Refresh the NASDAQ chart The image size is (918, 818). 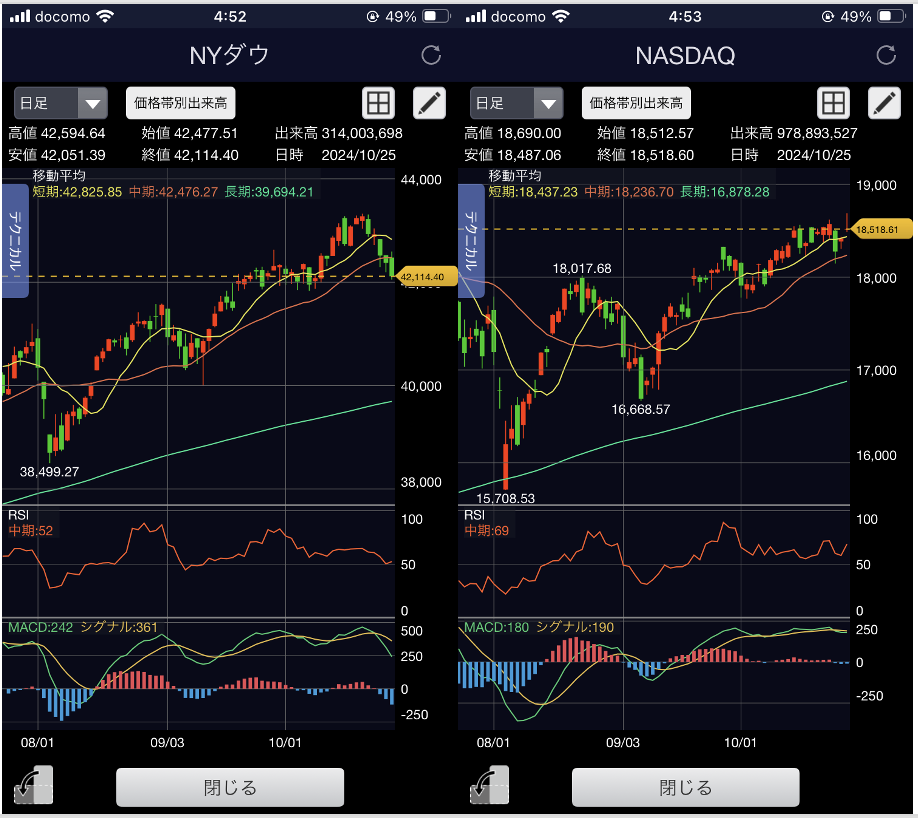pyautogui.click(x=886, y=55)
